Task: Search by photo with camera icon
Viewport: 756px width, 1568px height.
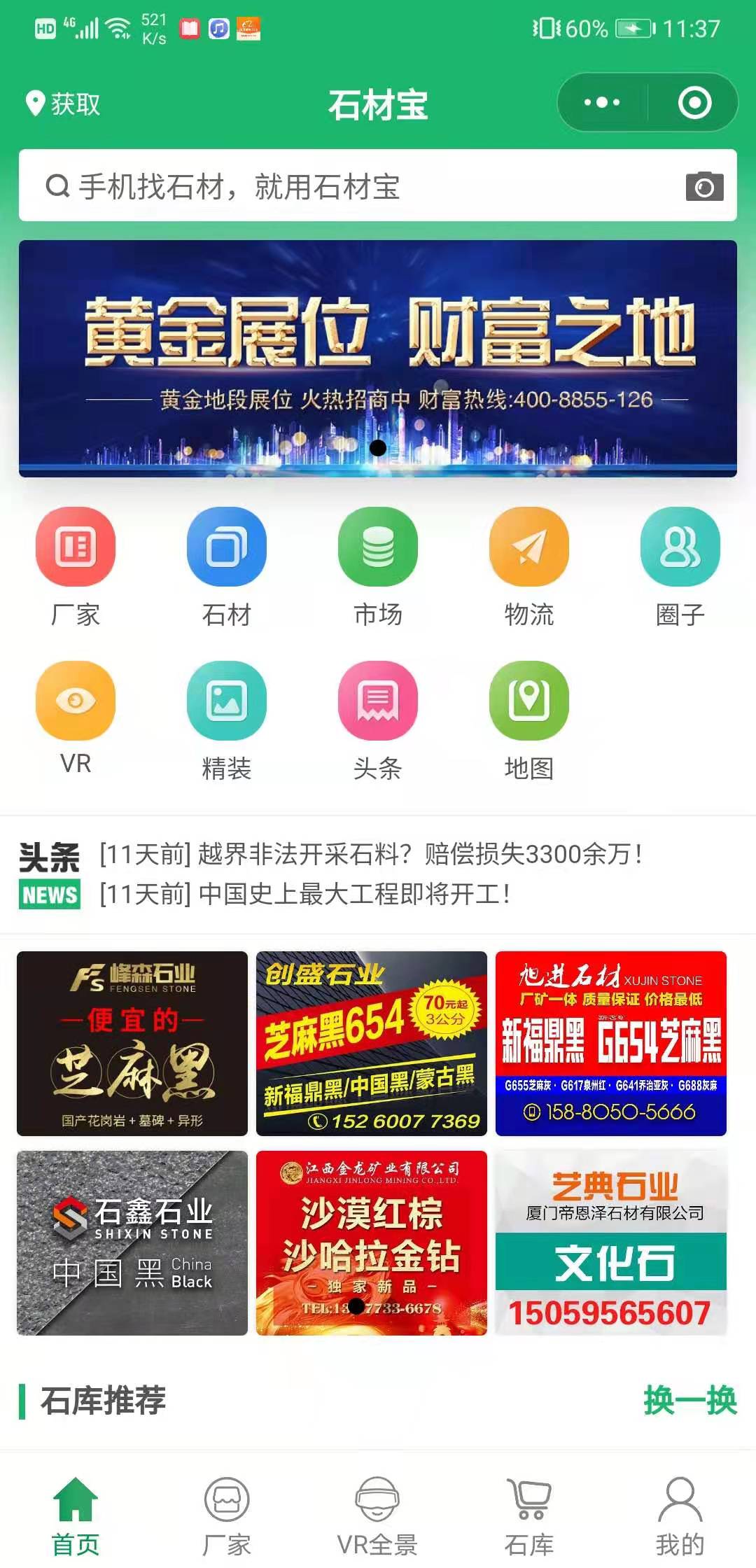Action: [x=704, y=186]
